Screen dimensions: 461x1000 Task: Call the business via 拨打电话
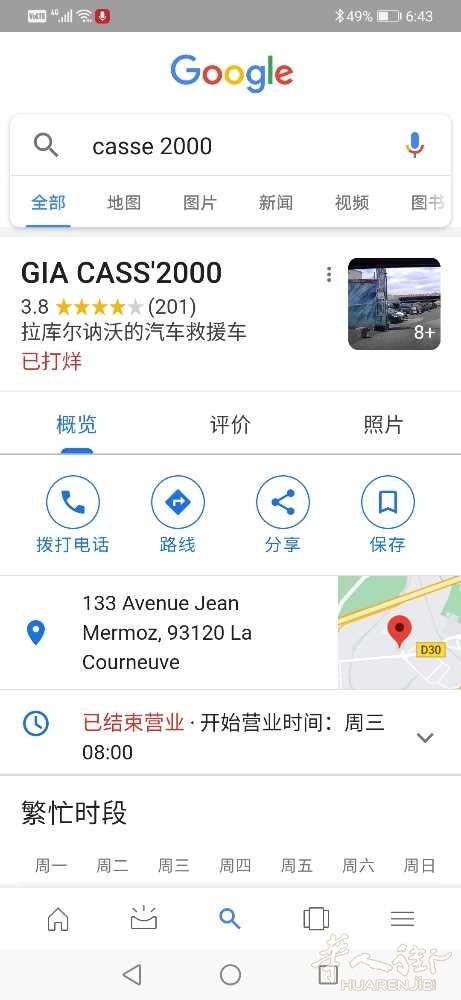pos(73,515)
